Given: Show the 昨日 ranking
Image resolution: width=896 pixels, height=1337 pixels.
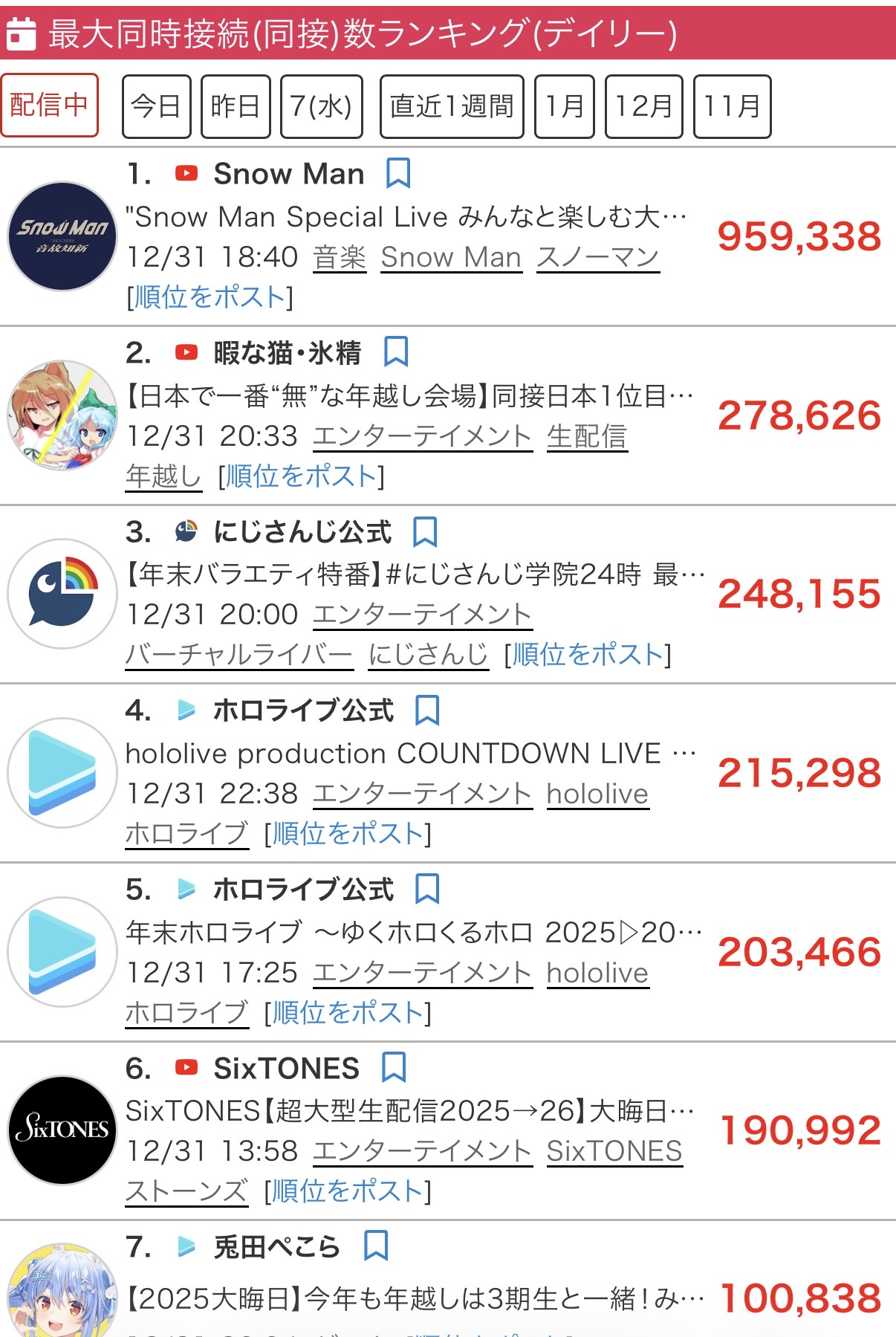Looking at the screenshot, I should click(235, 106).
